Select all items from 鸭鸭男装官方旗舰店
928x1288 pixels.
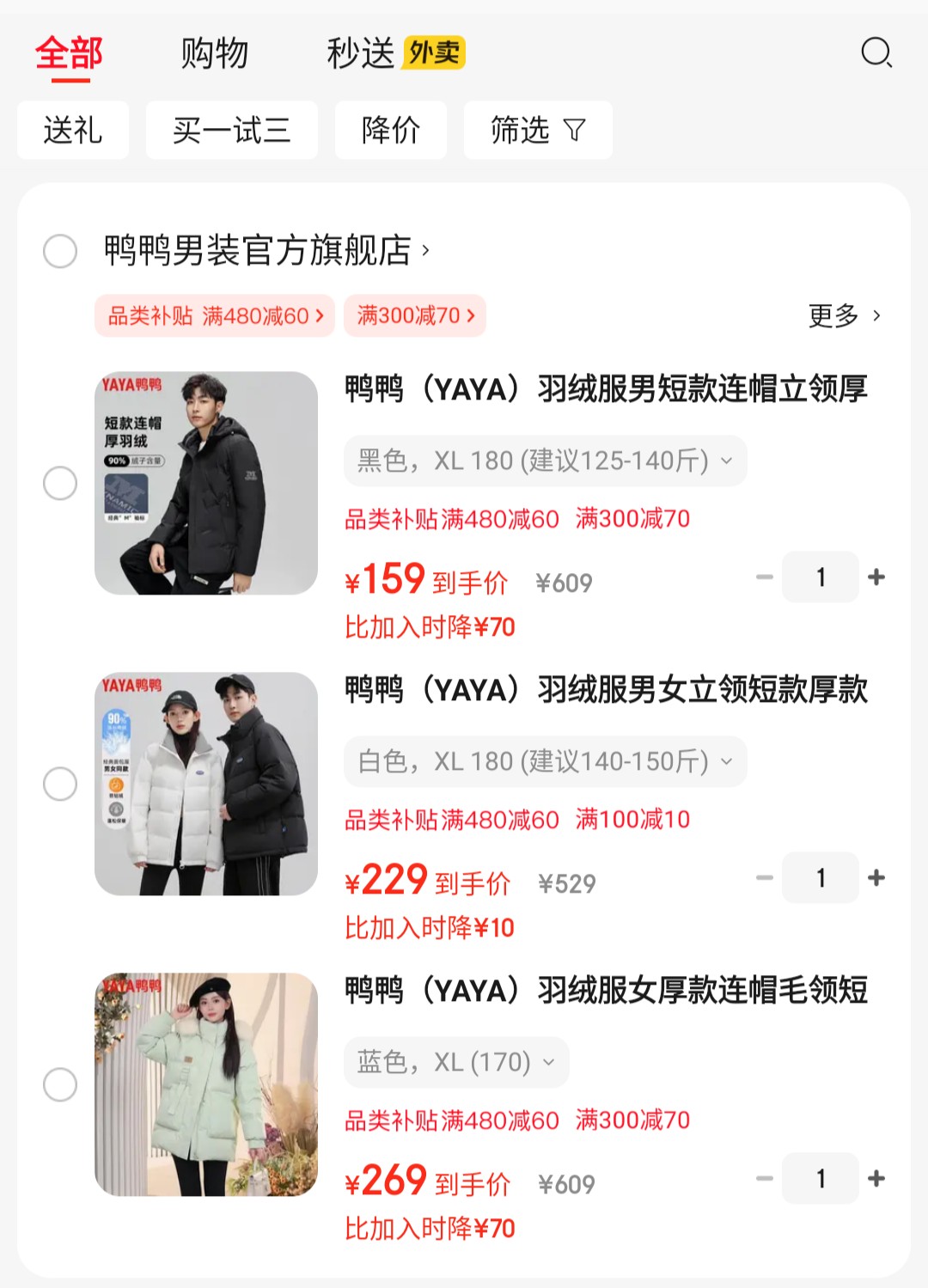60,251
